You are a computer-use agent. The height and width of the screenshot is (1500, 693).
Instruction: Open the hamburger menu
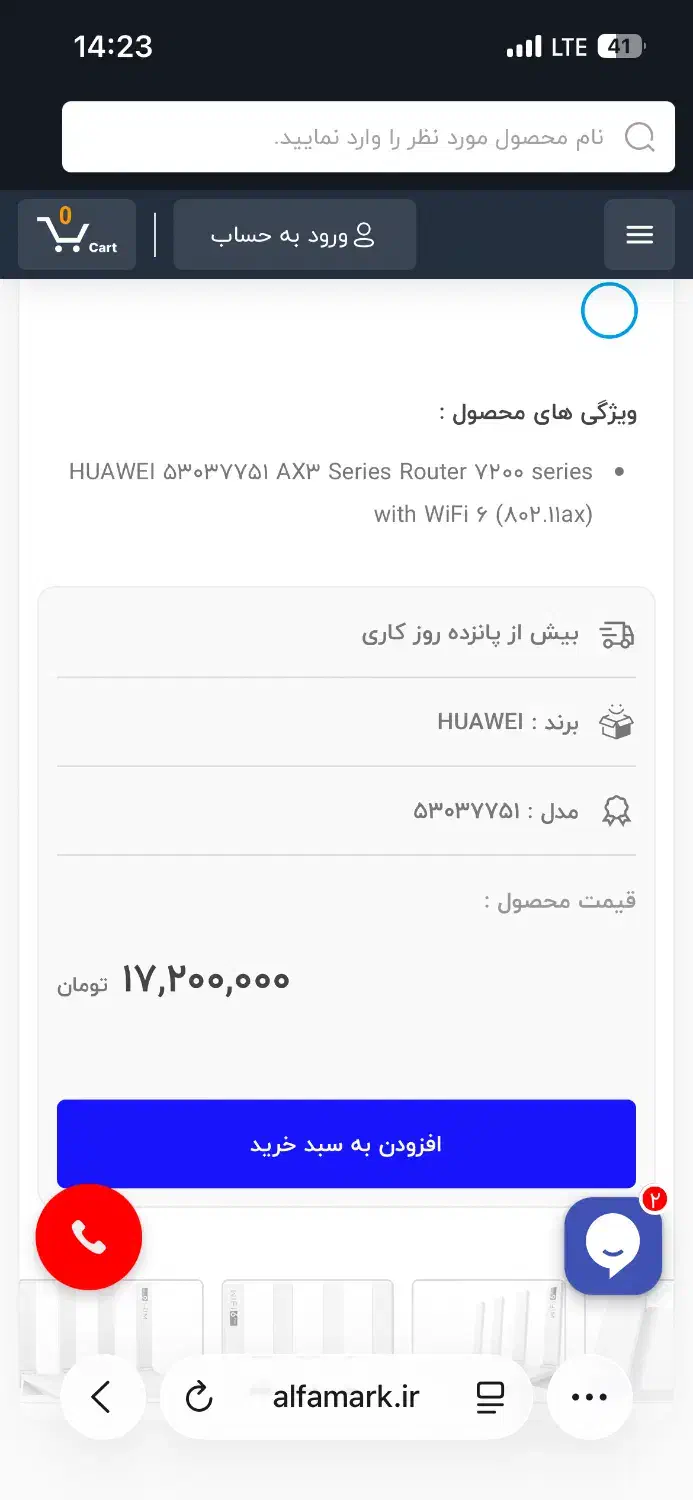point(639,234)
